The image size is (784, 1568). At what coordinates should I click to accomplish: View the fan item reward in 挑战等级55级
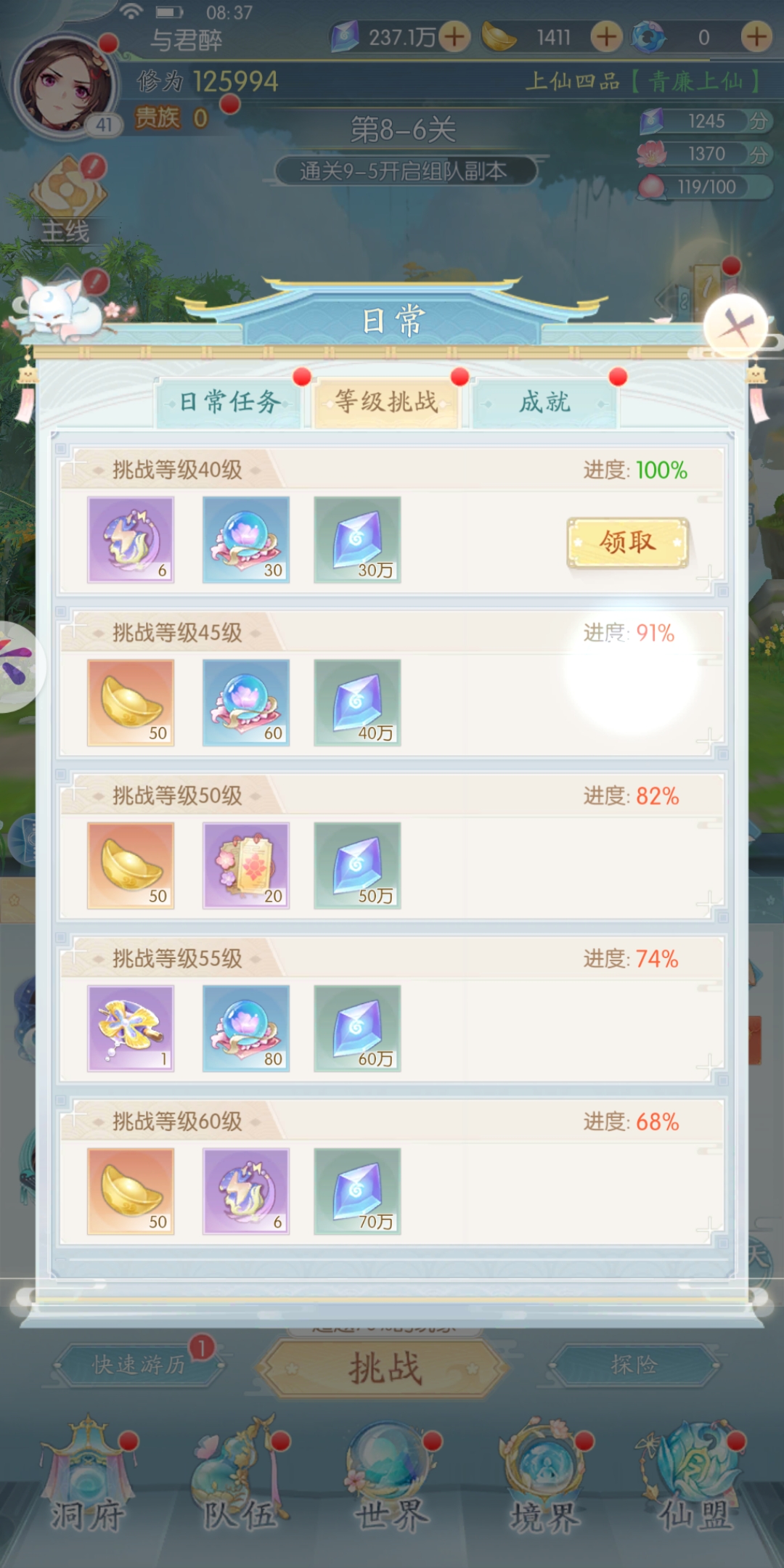click(x=131, y=1028)
